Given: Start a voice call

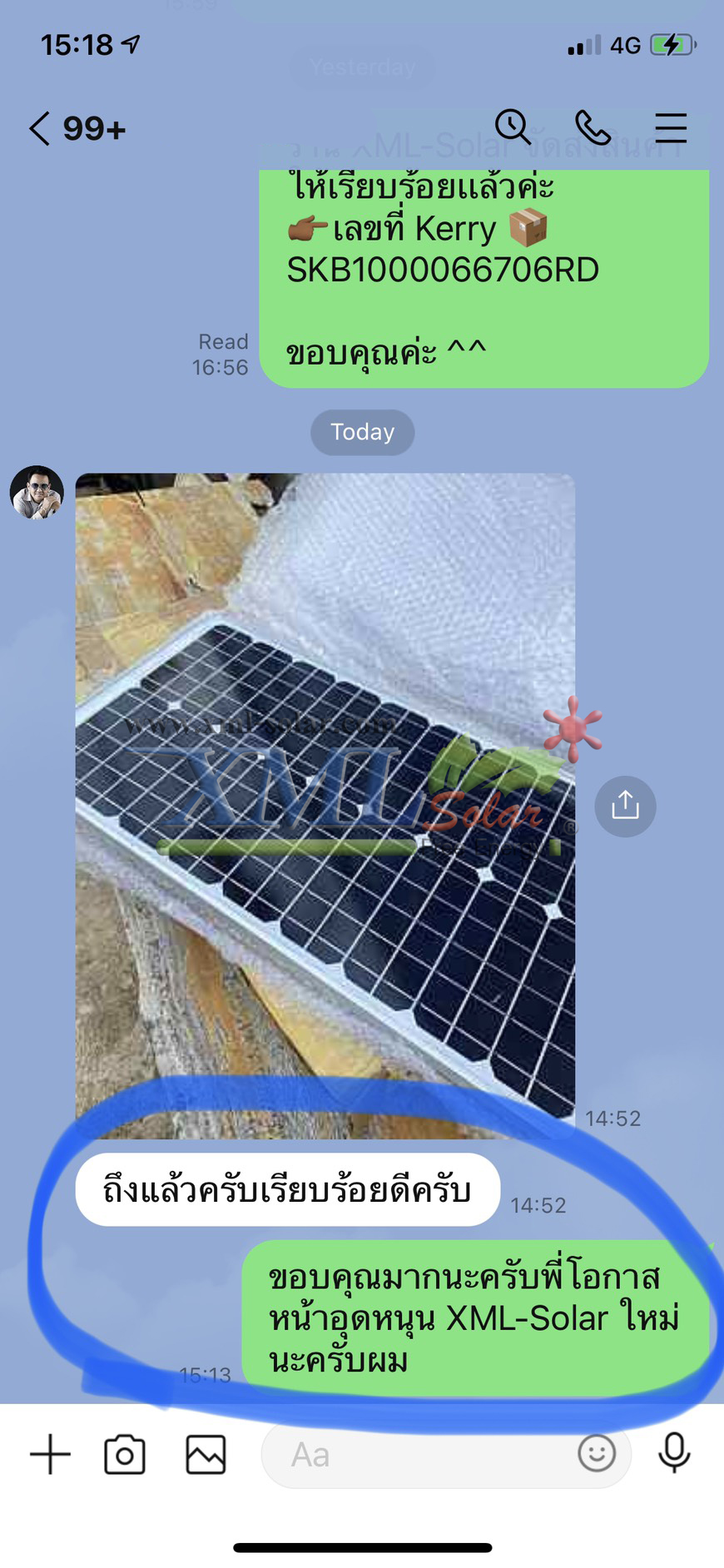Looking at the screenshot, I should [x=593, y=128].
